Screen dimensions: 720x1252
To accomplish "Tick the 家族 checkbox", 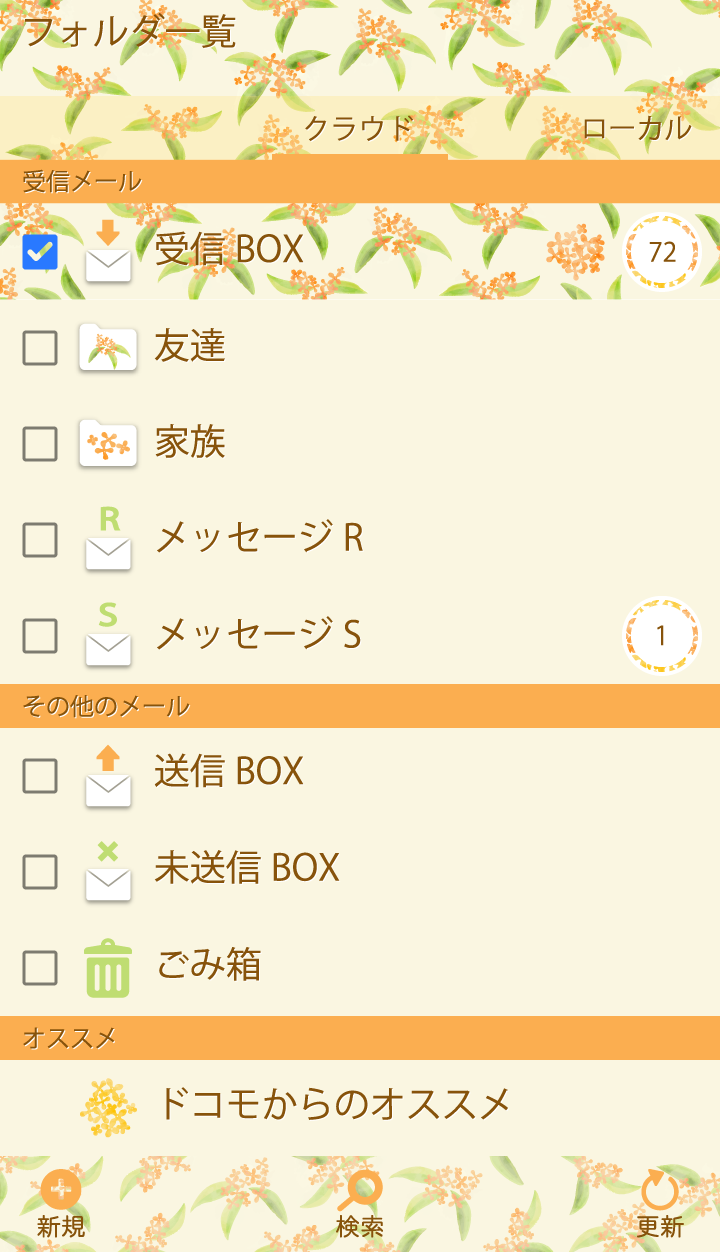I will pos(40,444).
